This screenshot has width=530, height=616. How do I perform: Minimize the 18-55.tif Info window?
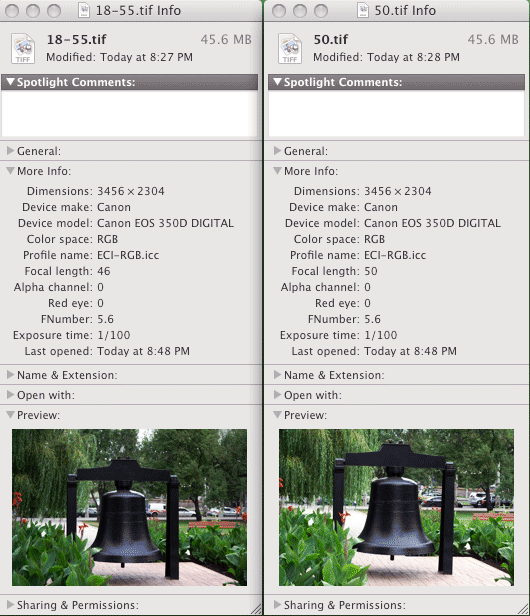click(x=33, y=11)
